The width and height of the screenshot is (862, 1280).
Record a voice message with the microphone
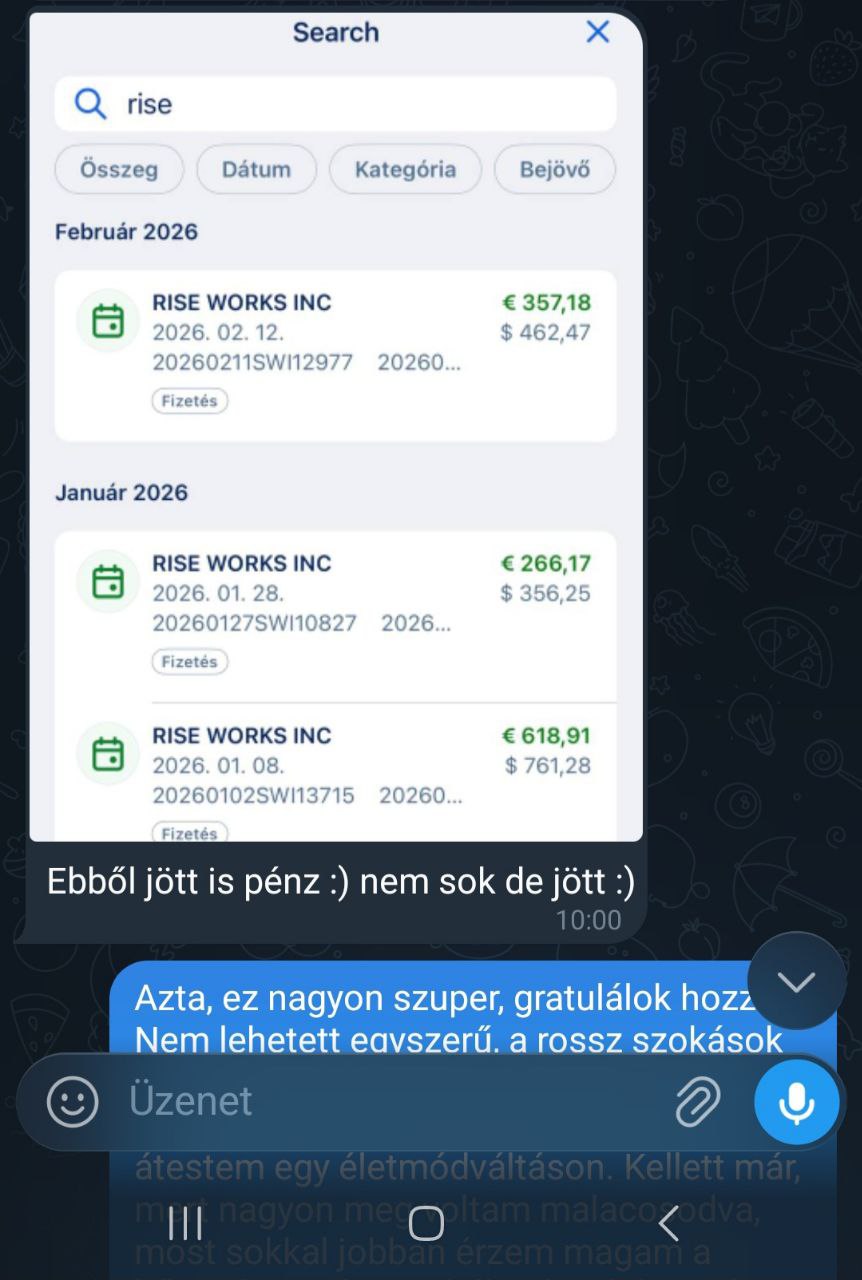point(796,1102)
